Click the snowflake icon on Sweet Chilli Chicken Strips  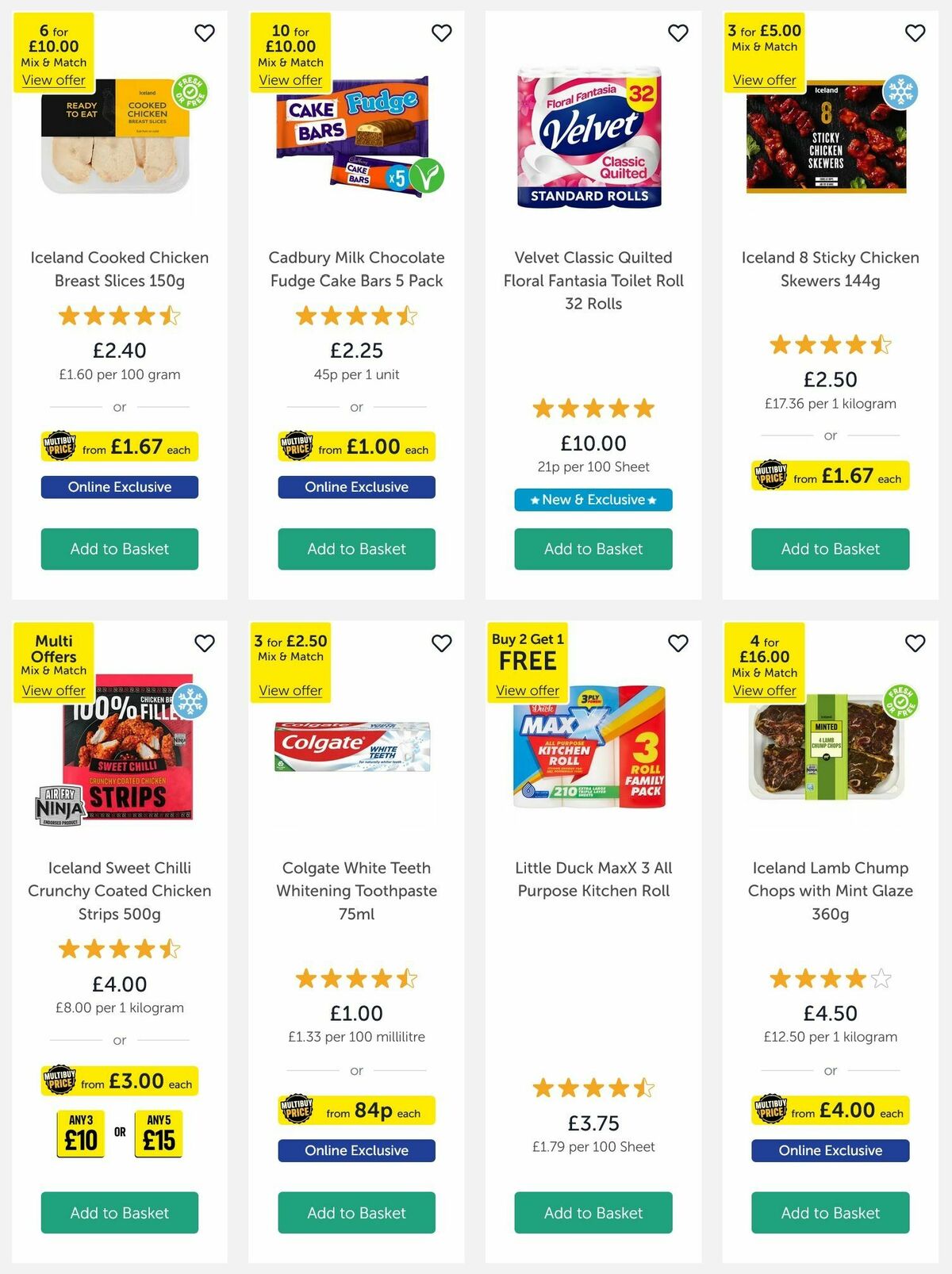(190, 700)
